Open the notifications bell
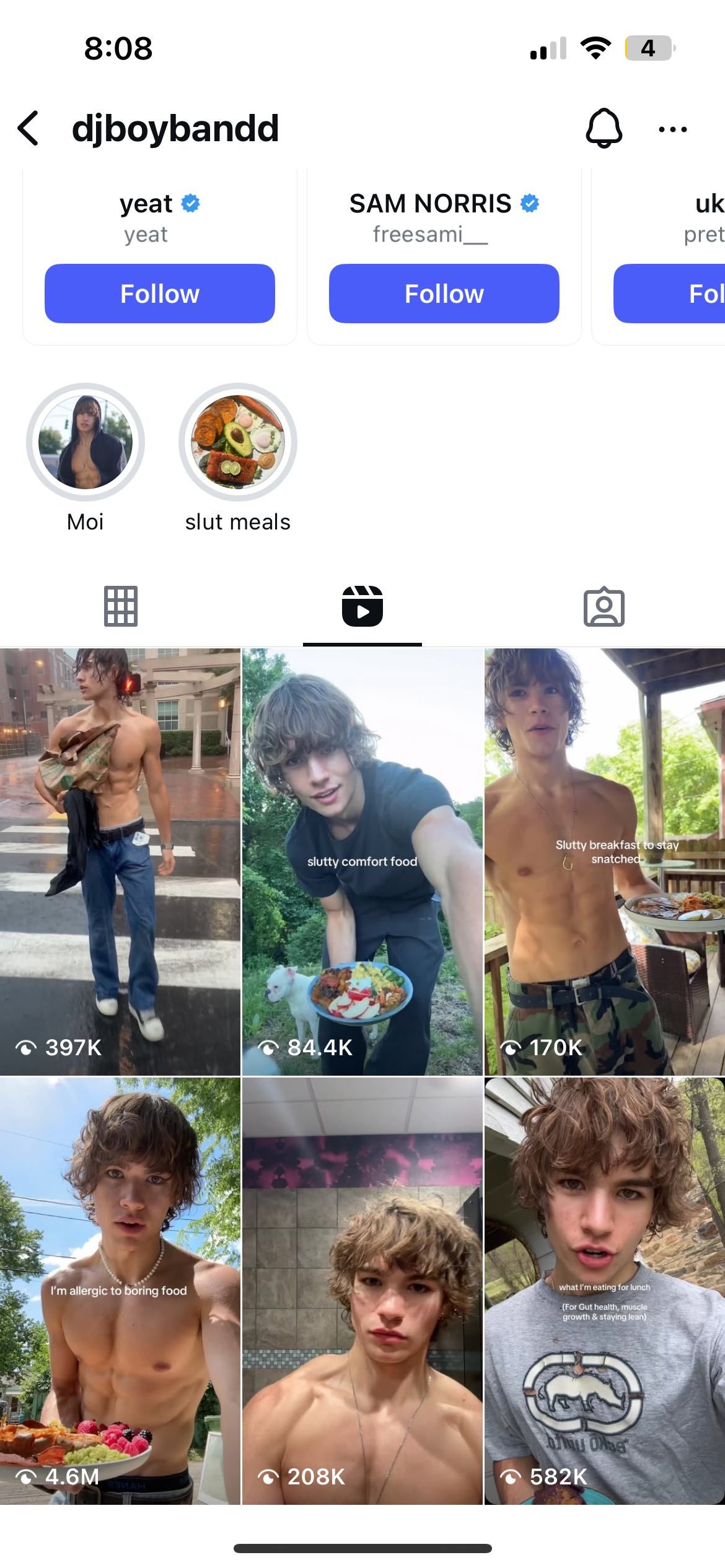This screenshot has height=1568, width=725. point(604,129)
